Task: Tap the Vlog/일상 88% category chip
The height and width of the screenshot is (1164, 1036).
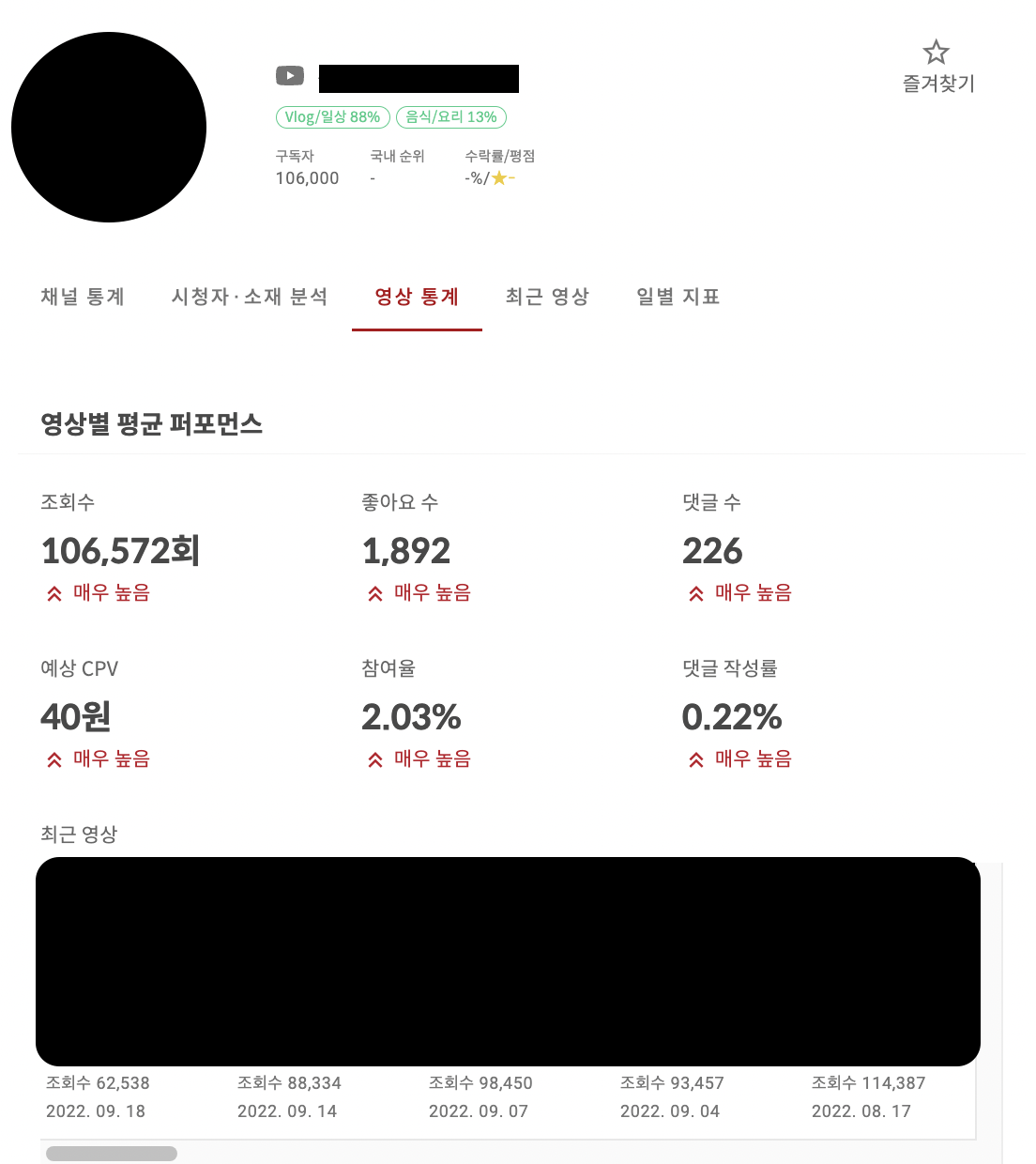Action: [332, 117]
